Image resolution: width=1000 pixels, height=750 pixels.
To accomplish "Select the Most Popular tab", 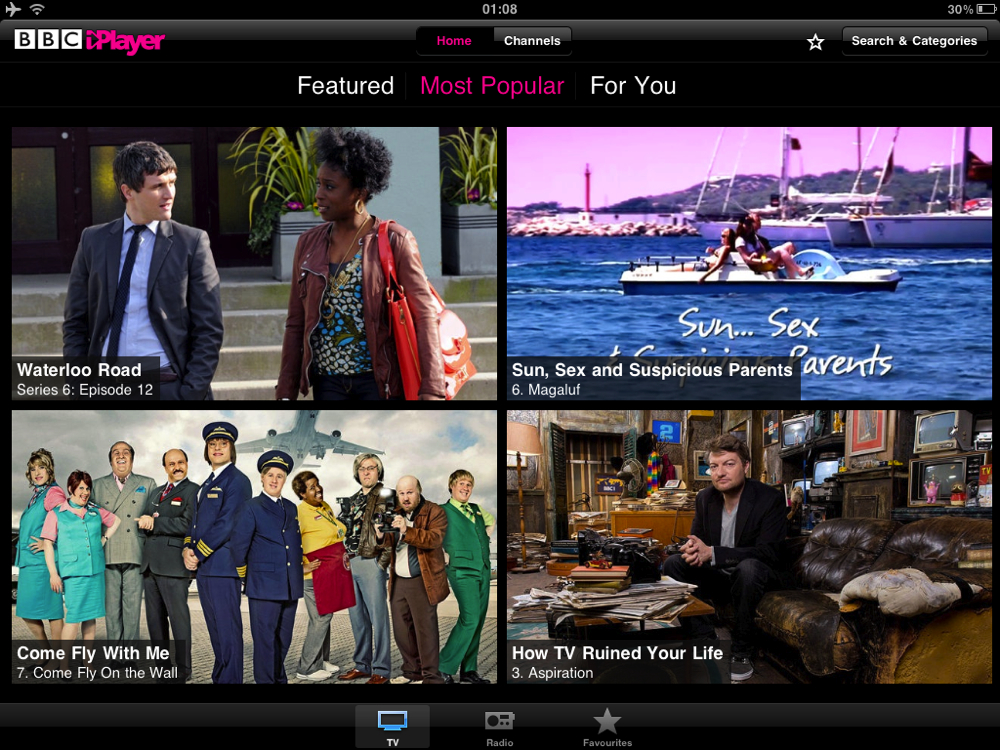I will coord(492,86).
